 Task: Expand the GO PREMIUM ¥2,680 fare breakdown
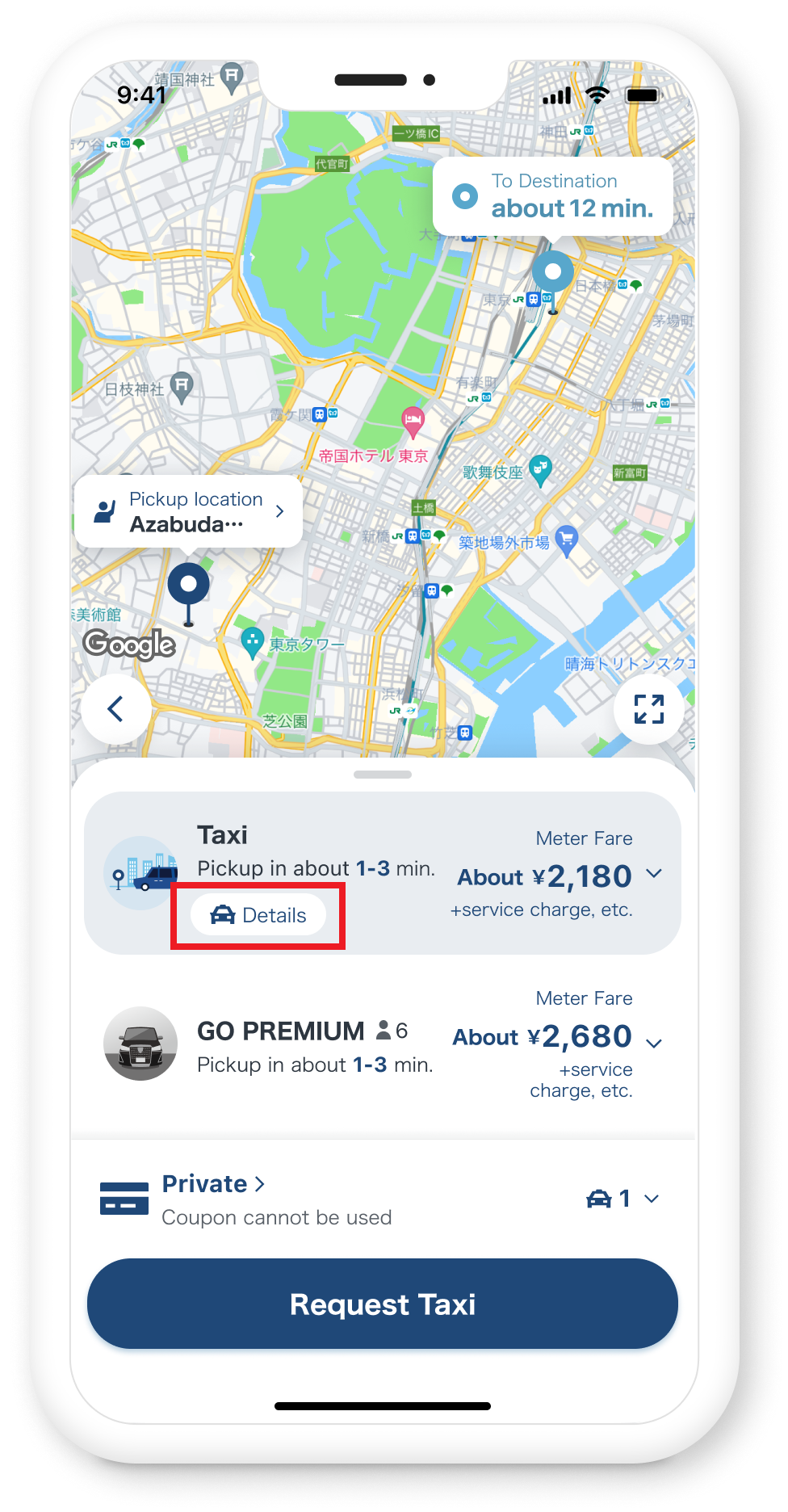click(x=654, y=1043)
